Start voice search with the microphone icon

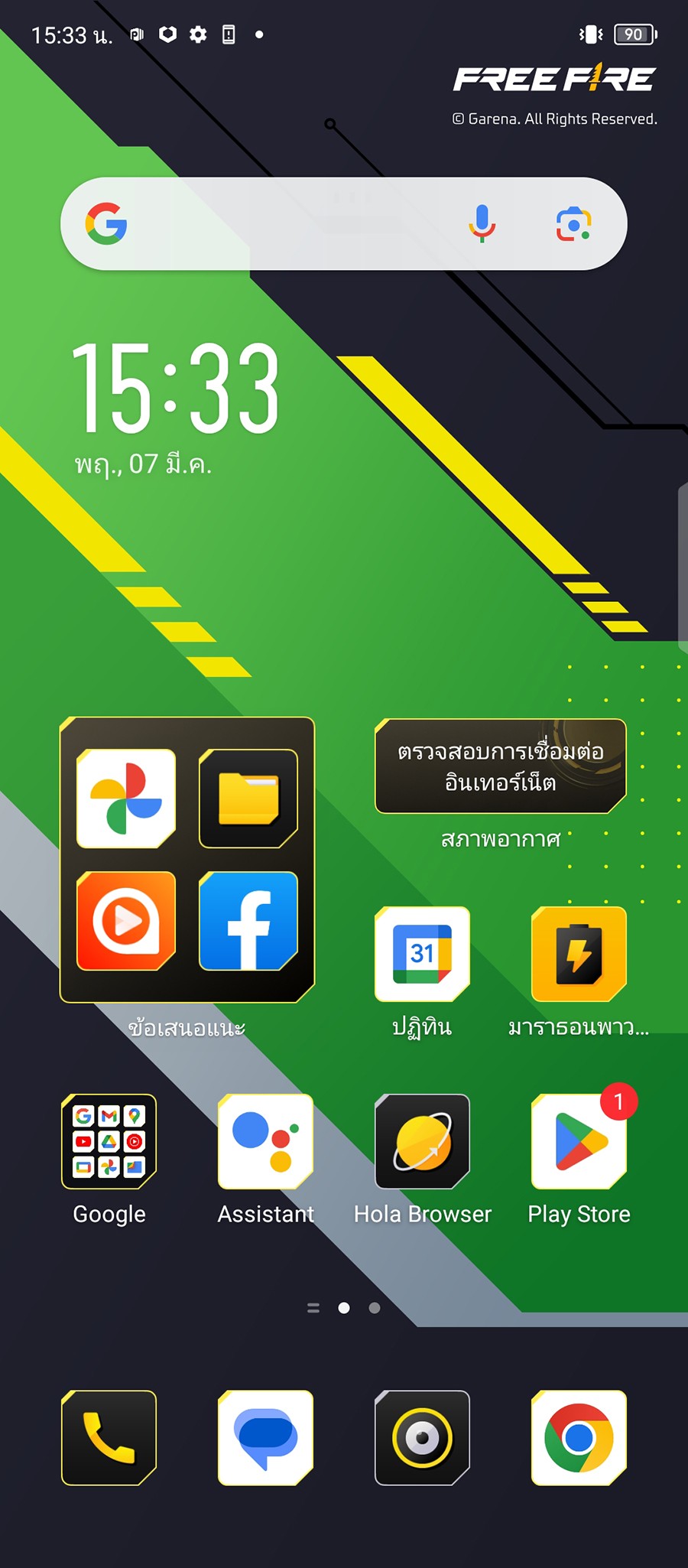coord(482,223)
